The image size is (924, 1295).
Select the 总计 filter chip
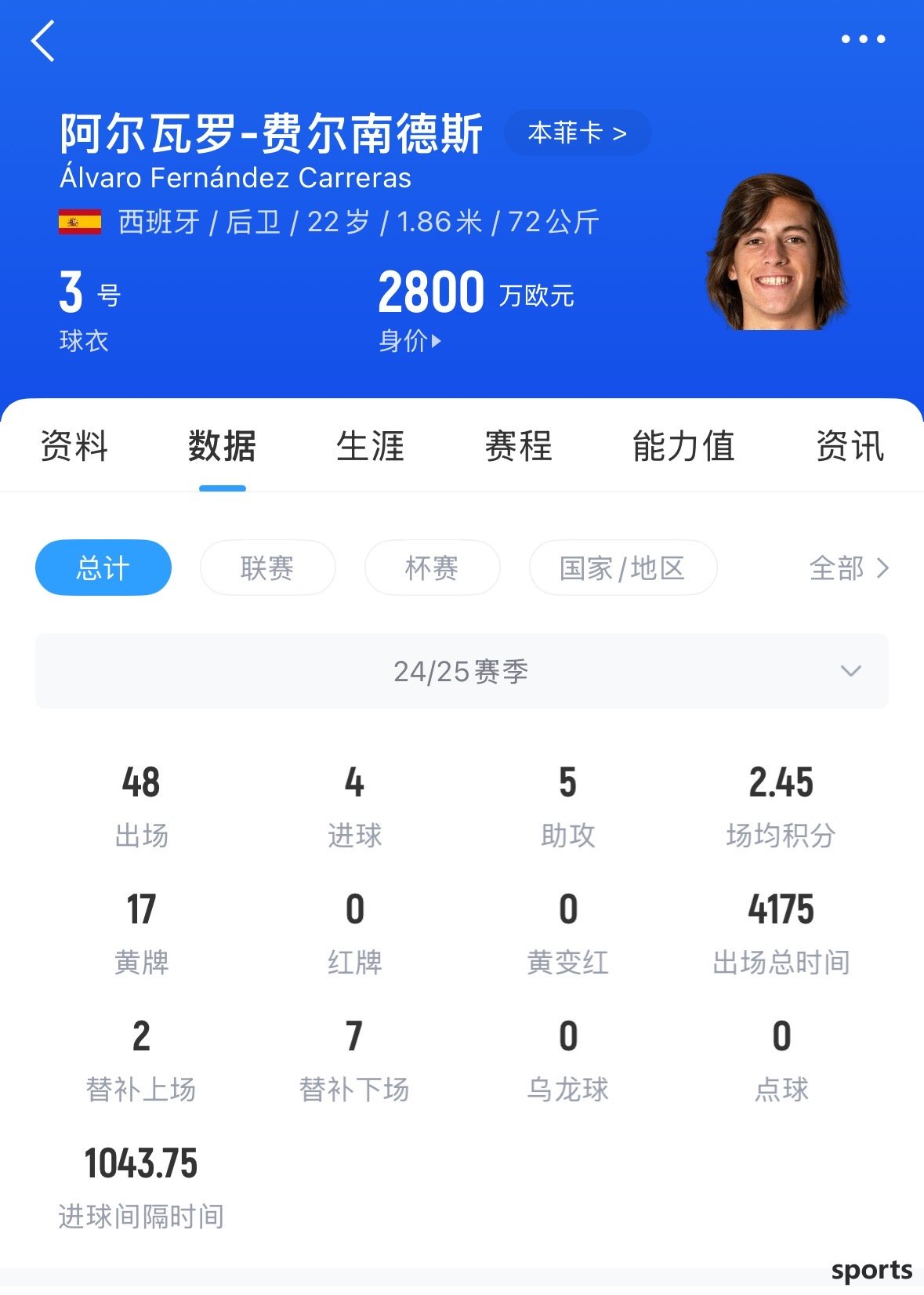(103, 568)
